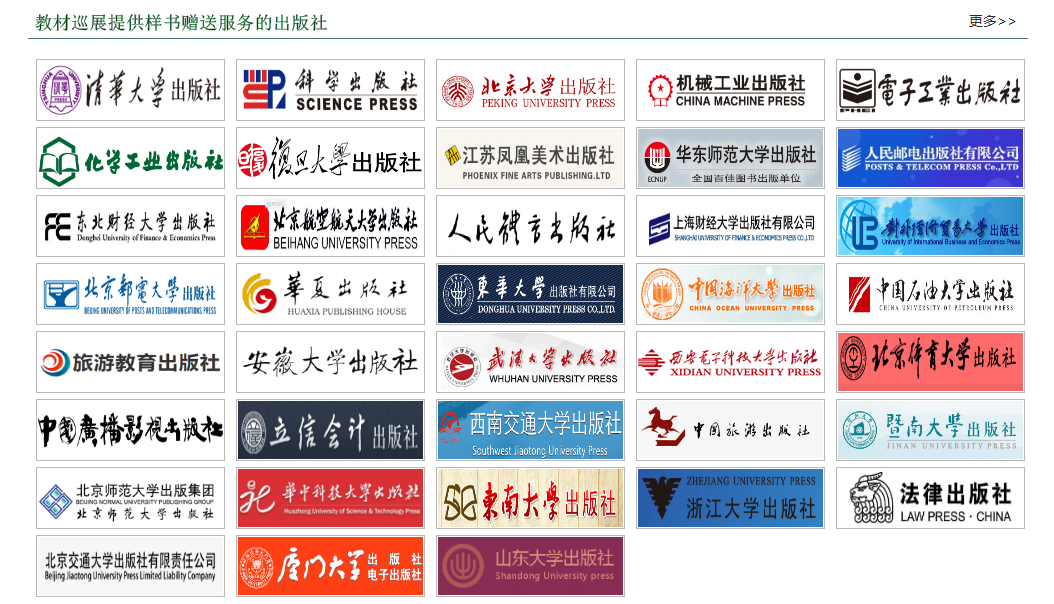Open China Machine Press (机械工业出版社)

click(730, 90)
